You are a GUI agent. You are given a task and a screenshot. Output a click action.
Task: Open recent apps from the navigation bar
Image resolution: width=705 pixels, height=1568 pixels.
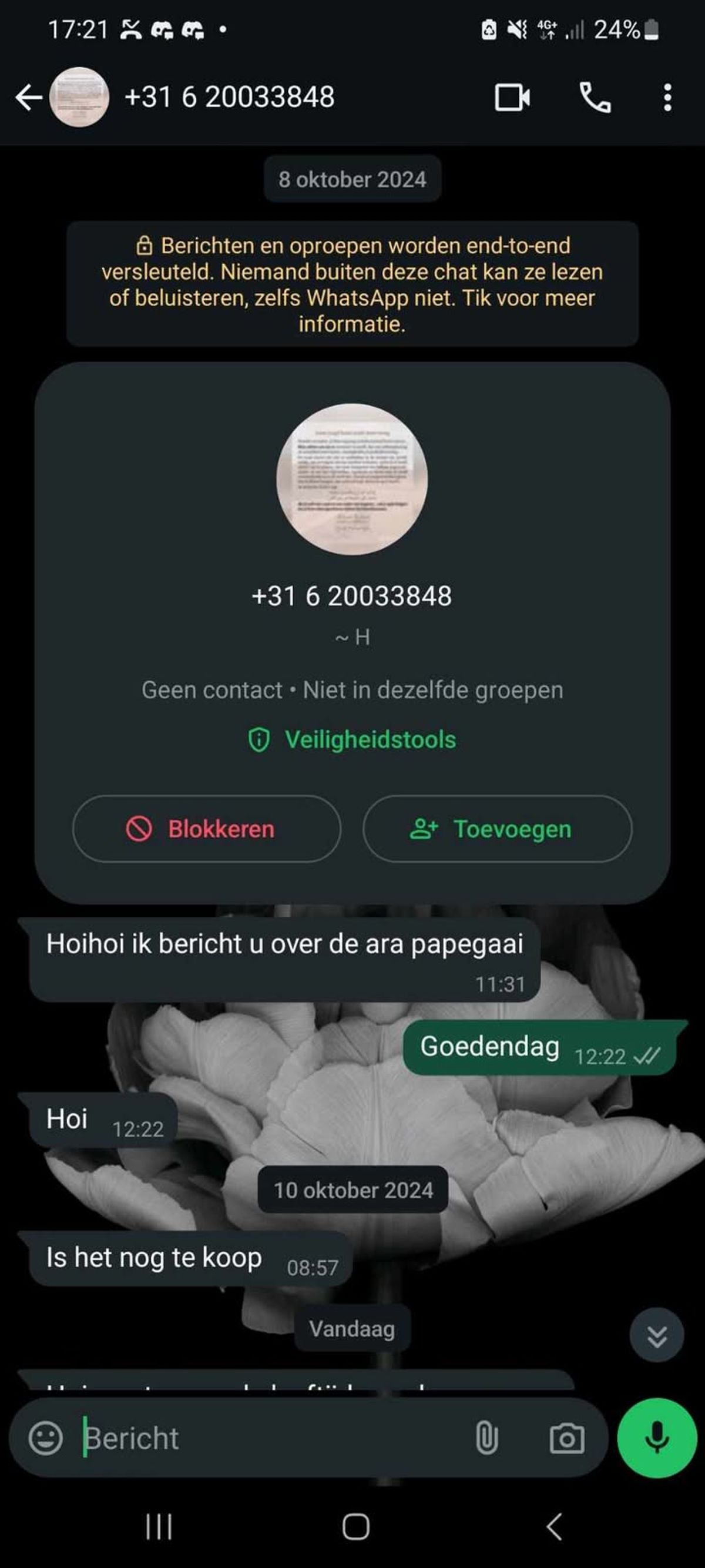click(159, 1527)
